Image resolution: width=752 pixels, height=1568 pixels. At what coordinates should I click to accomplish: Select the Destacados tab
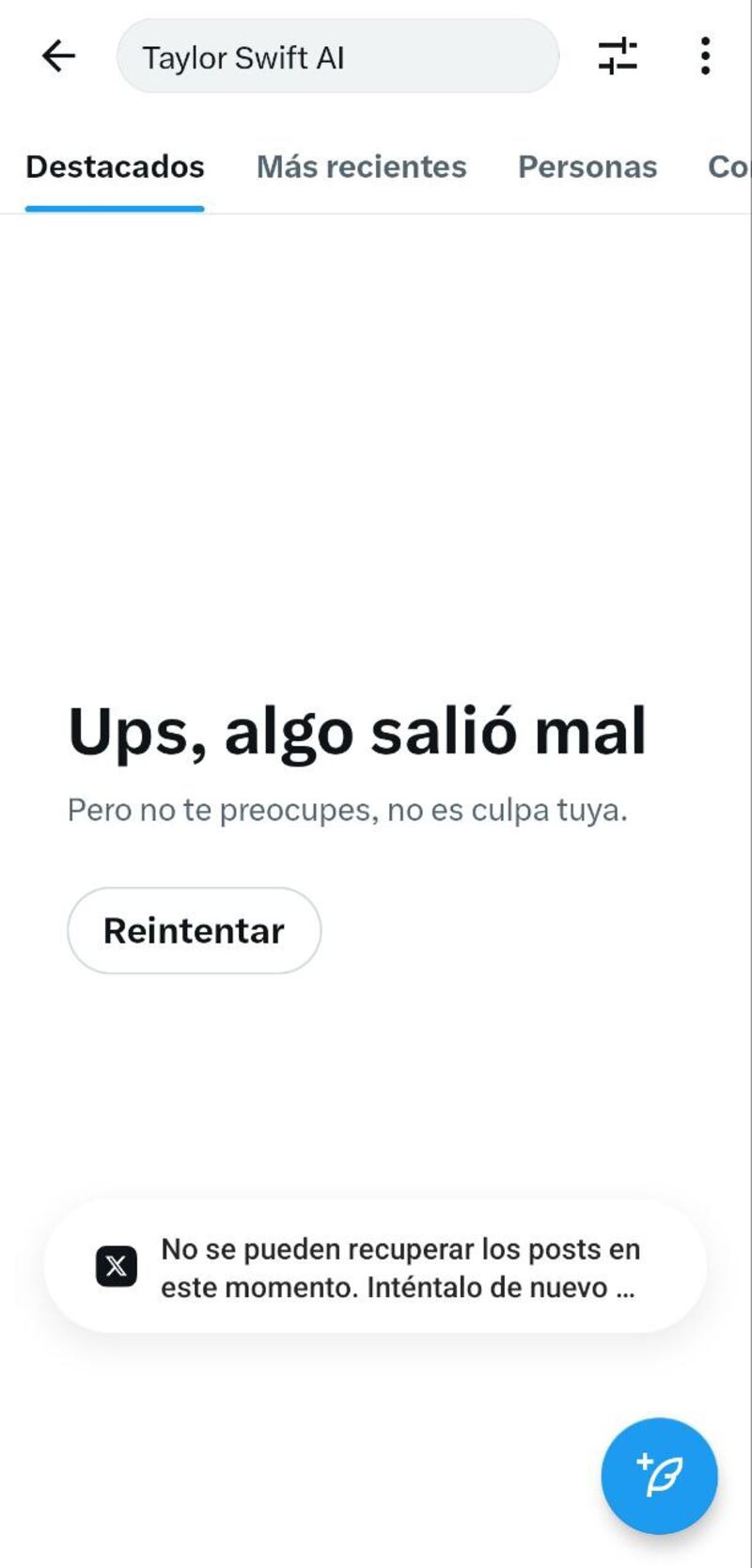(115, 166)
